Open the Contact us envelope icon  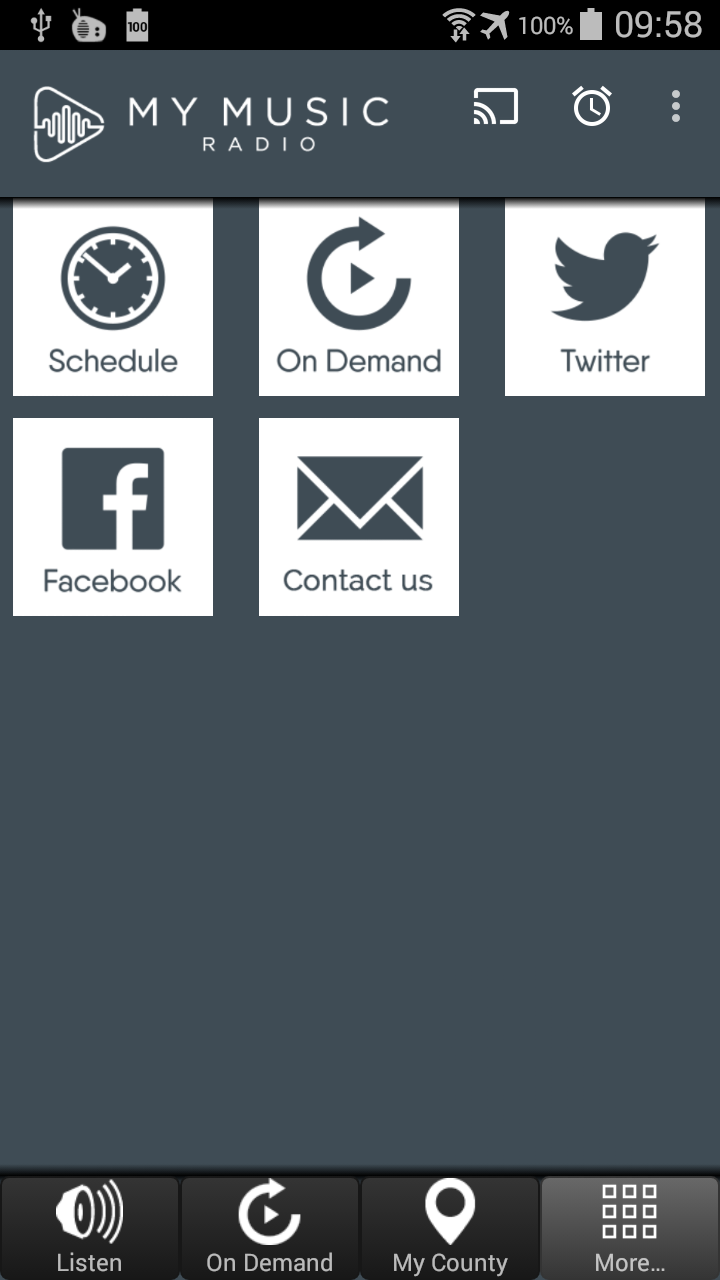click(x=358, y=495)
